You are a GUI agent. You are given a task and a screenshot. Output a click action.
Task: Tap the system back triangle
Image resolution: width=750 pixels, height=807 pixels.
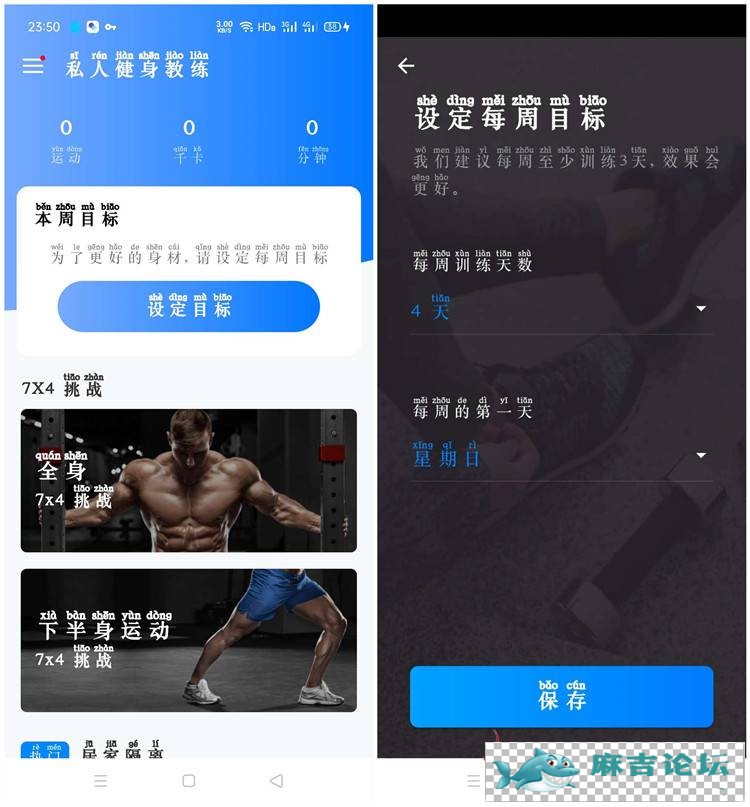tap(277, 781)
